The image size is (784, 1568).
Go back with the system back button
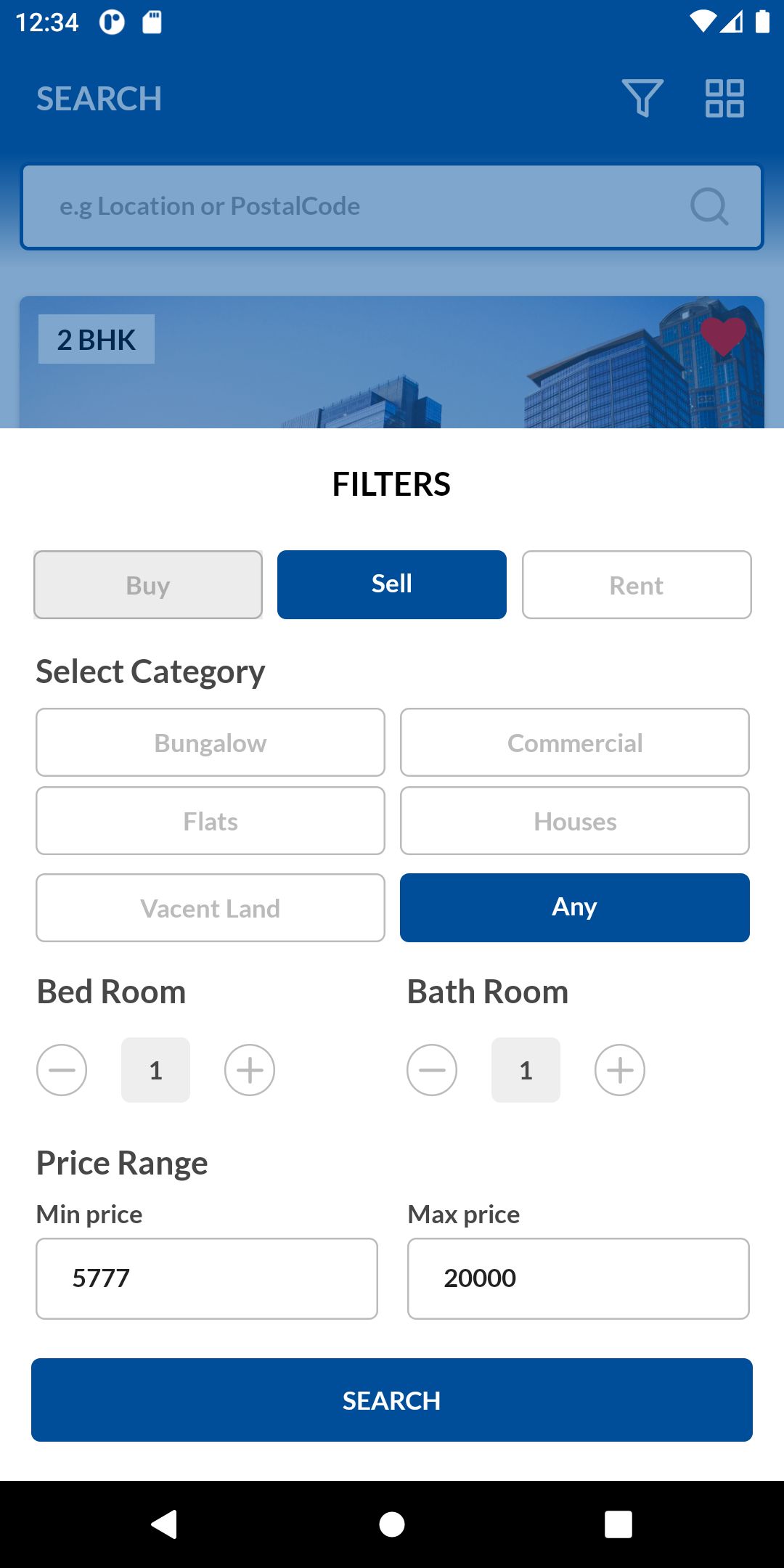tap(165, 1524)
